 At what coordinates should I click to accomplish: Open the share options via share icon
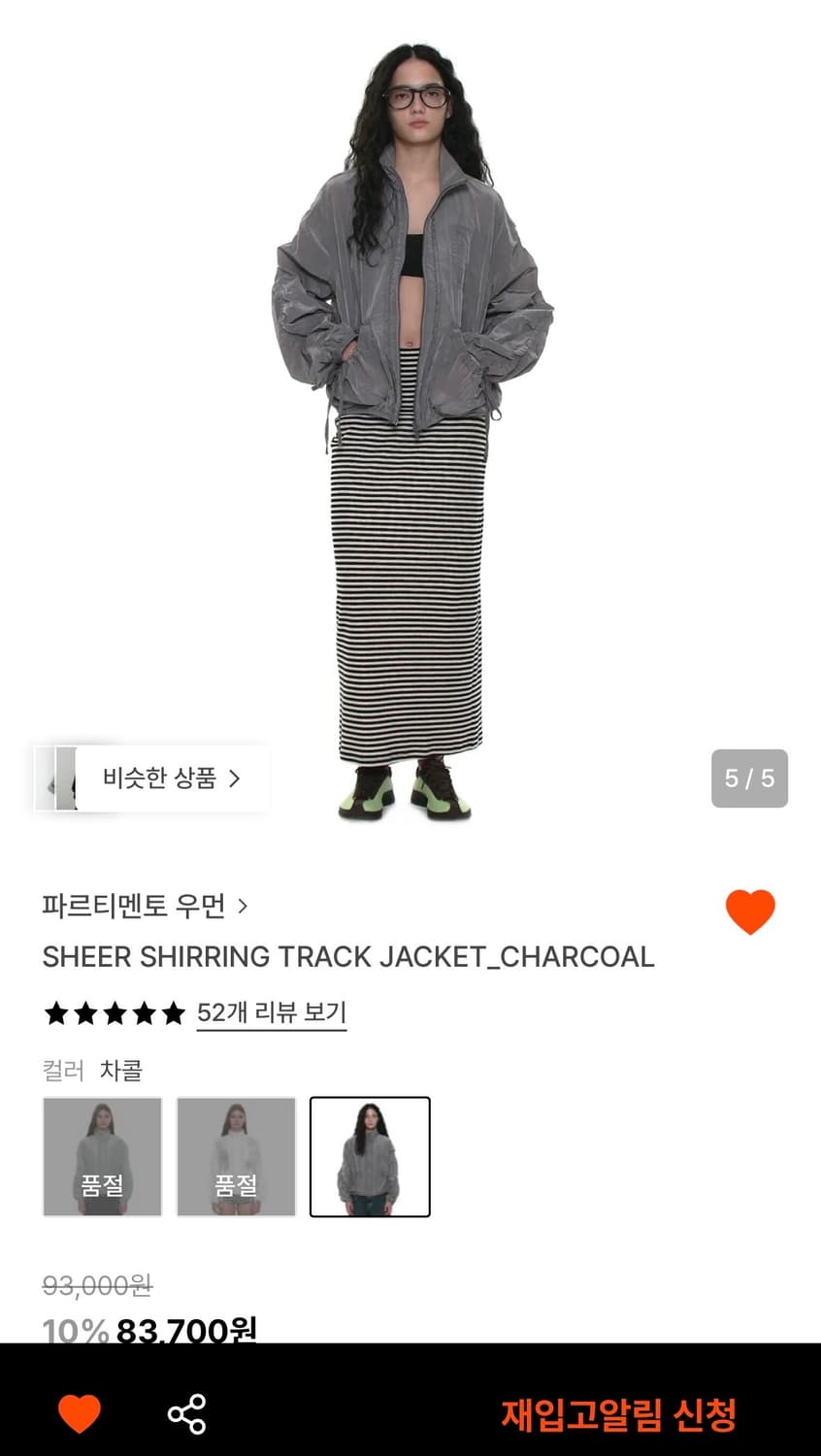click(188, 1415)
